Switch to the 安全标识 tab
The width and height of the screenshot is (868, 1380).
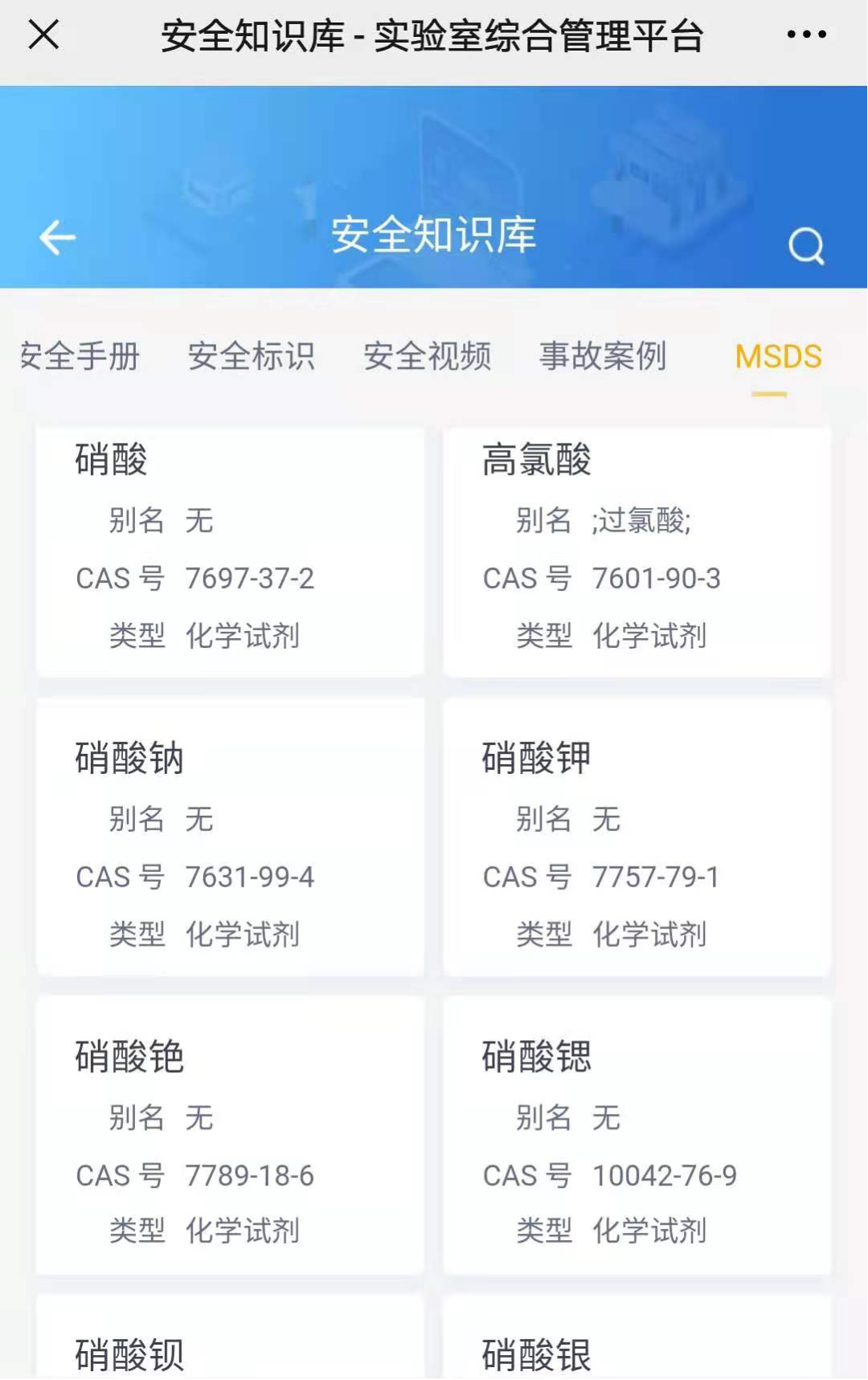coord(251,356)
